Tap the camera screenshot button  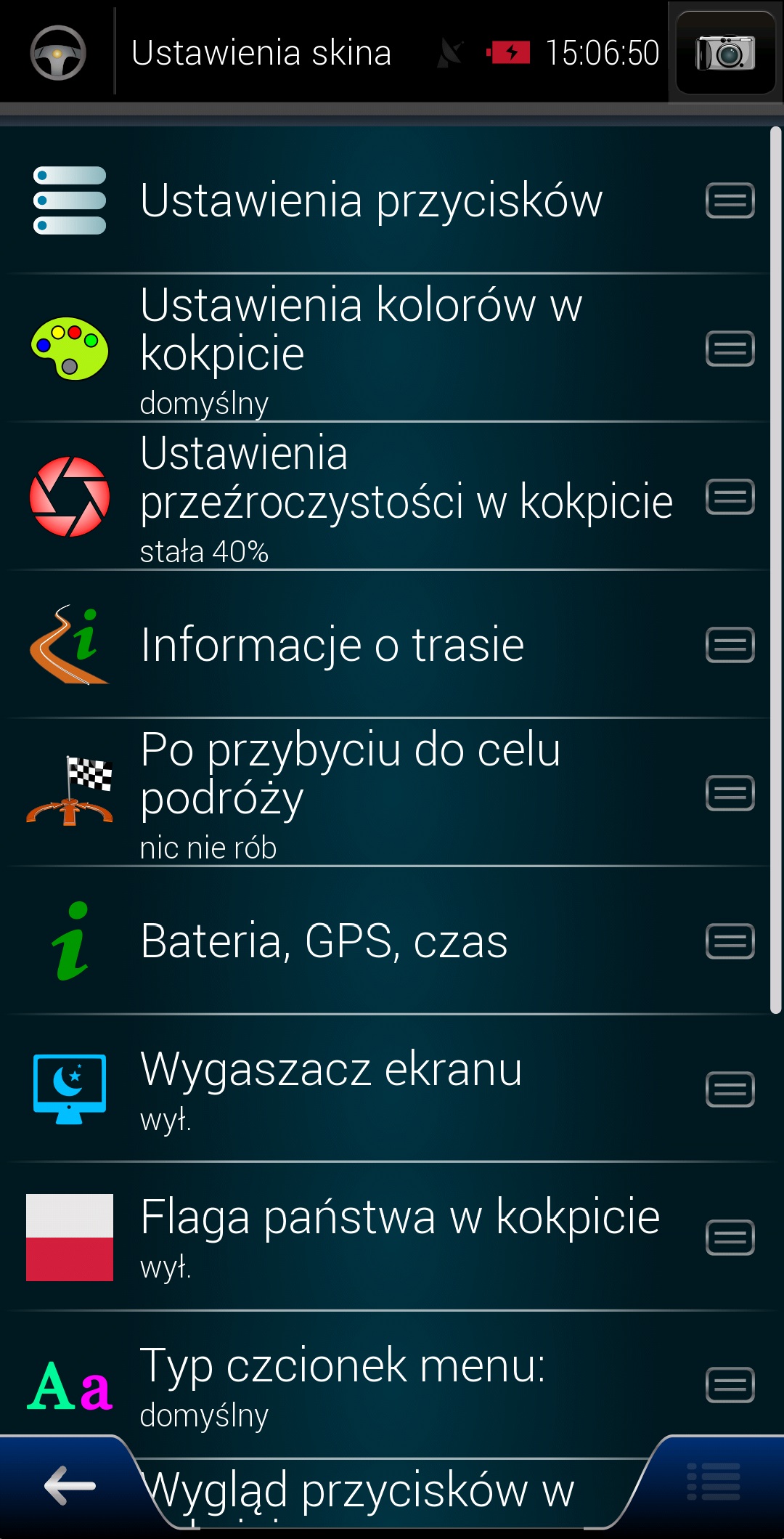tap(725, 52)
